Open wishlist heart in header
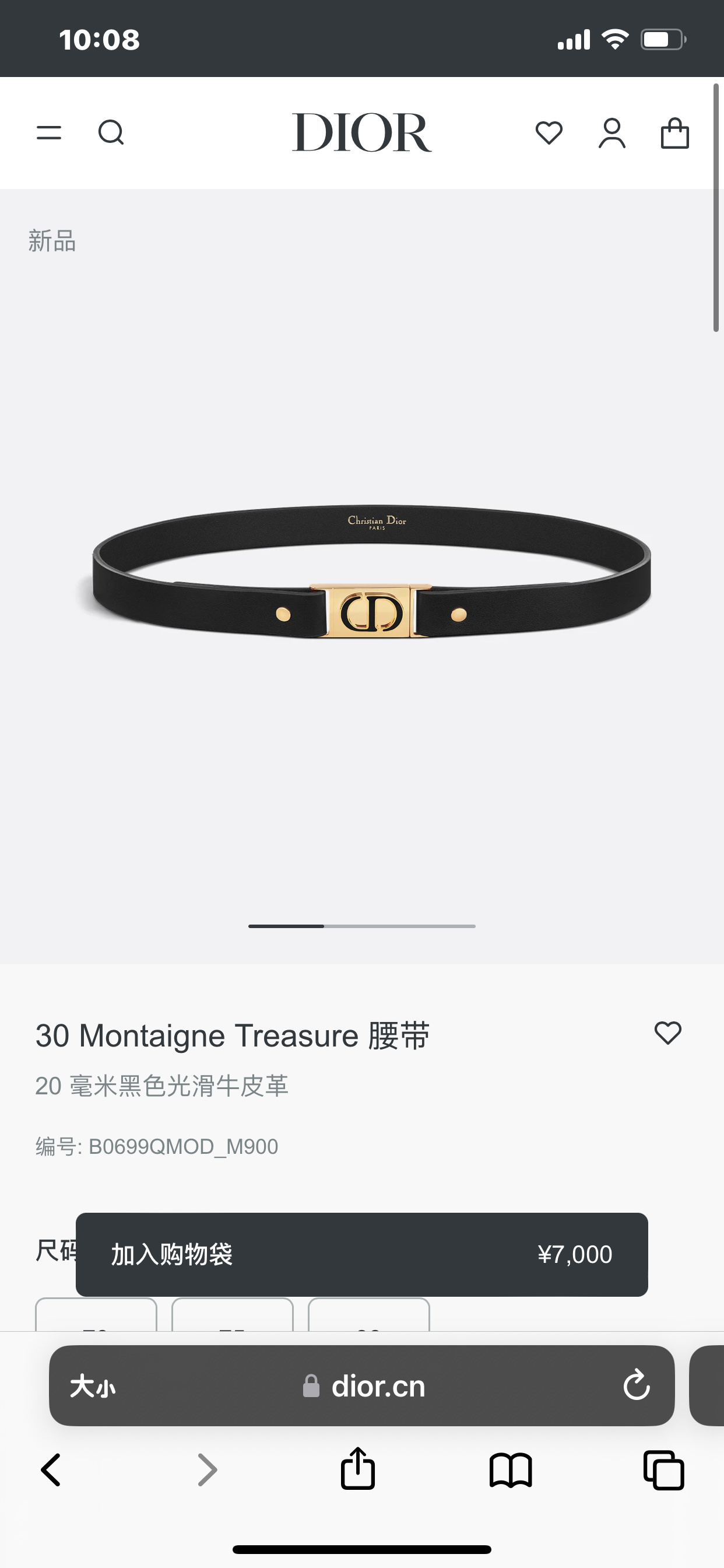Screen dimensions: 724x1568 click(549, 132)
